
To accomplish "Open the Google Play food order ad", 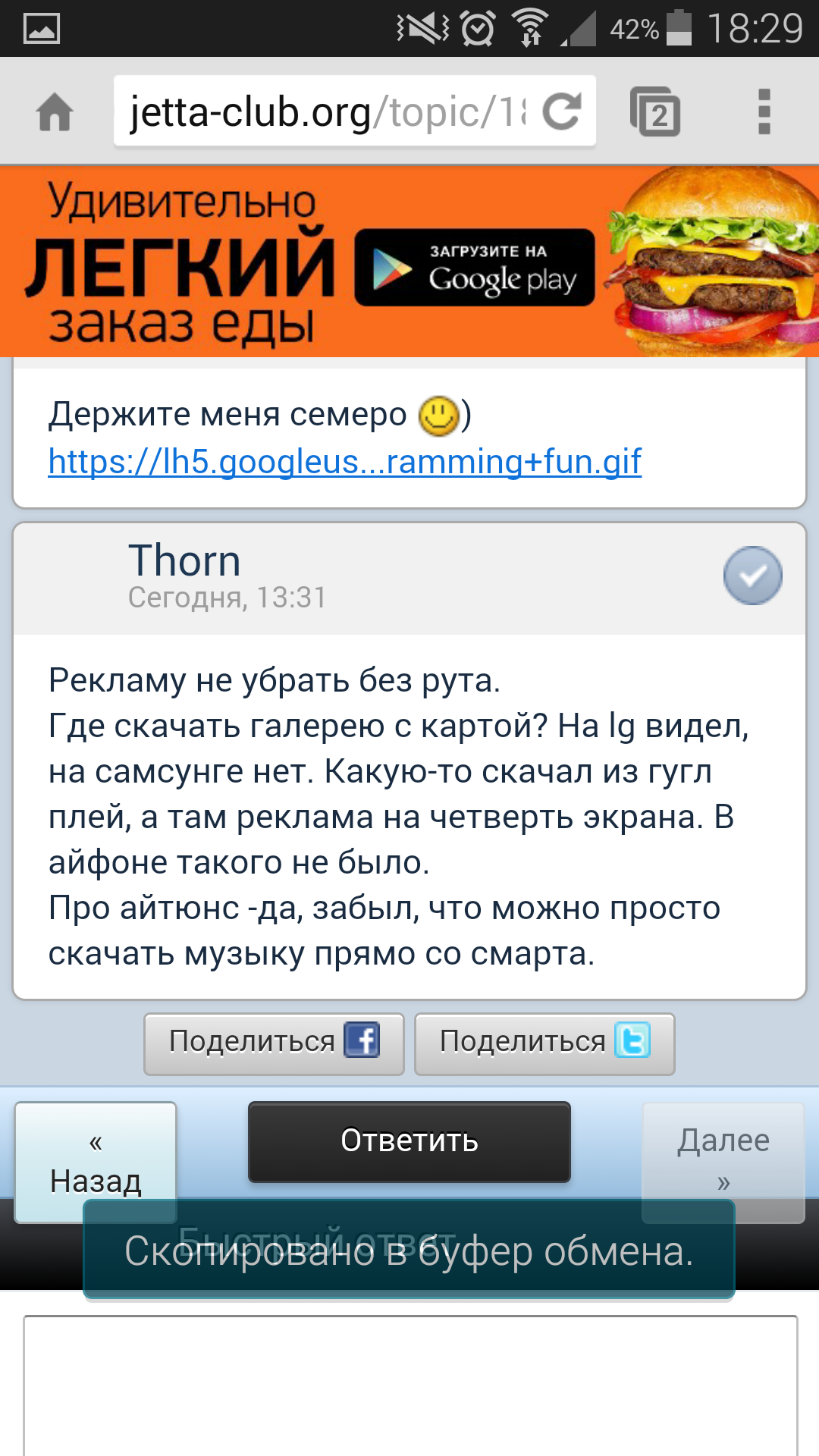I will [409, 262].
